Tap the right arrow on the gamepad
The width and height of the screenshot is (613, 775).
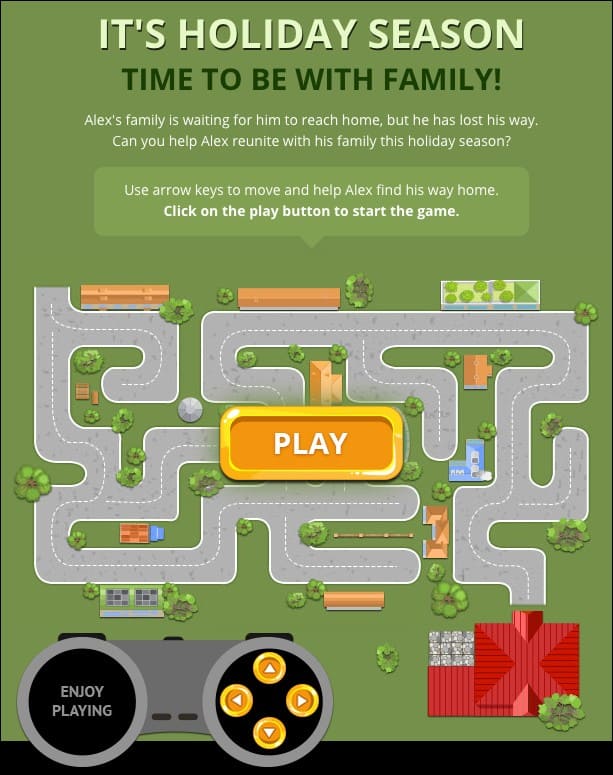click(301, 700)
